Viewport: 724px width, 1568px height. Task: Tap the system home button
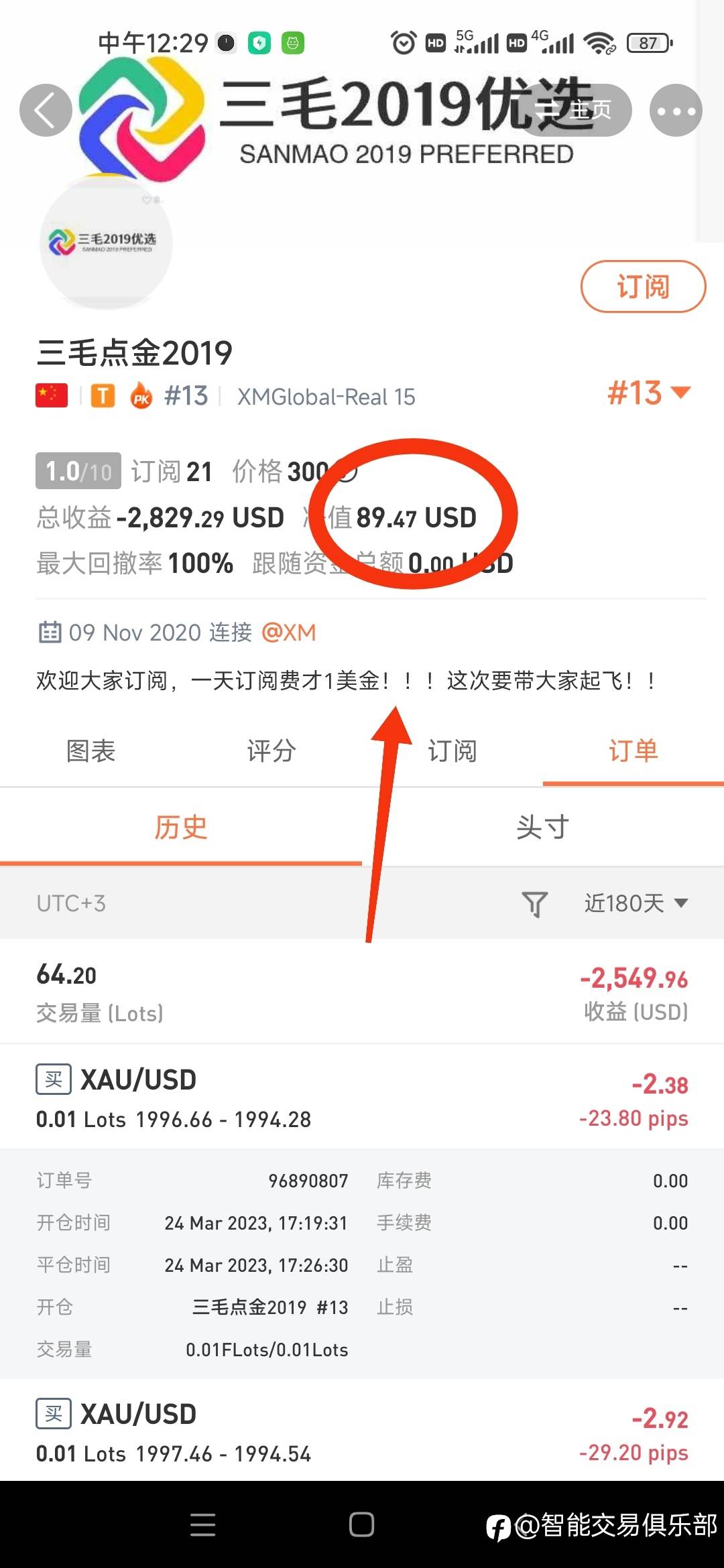click(361, 1524)
